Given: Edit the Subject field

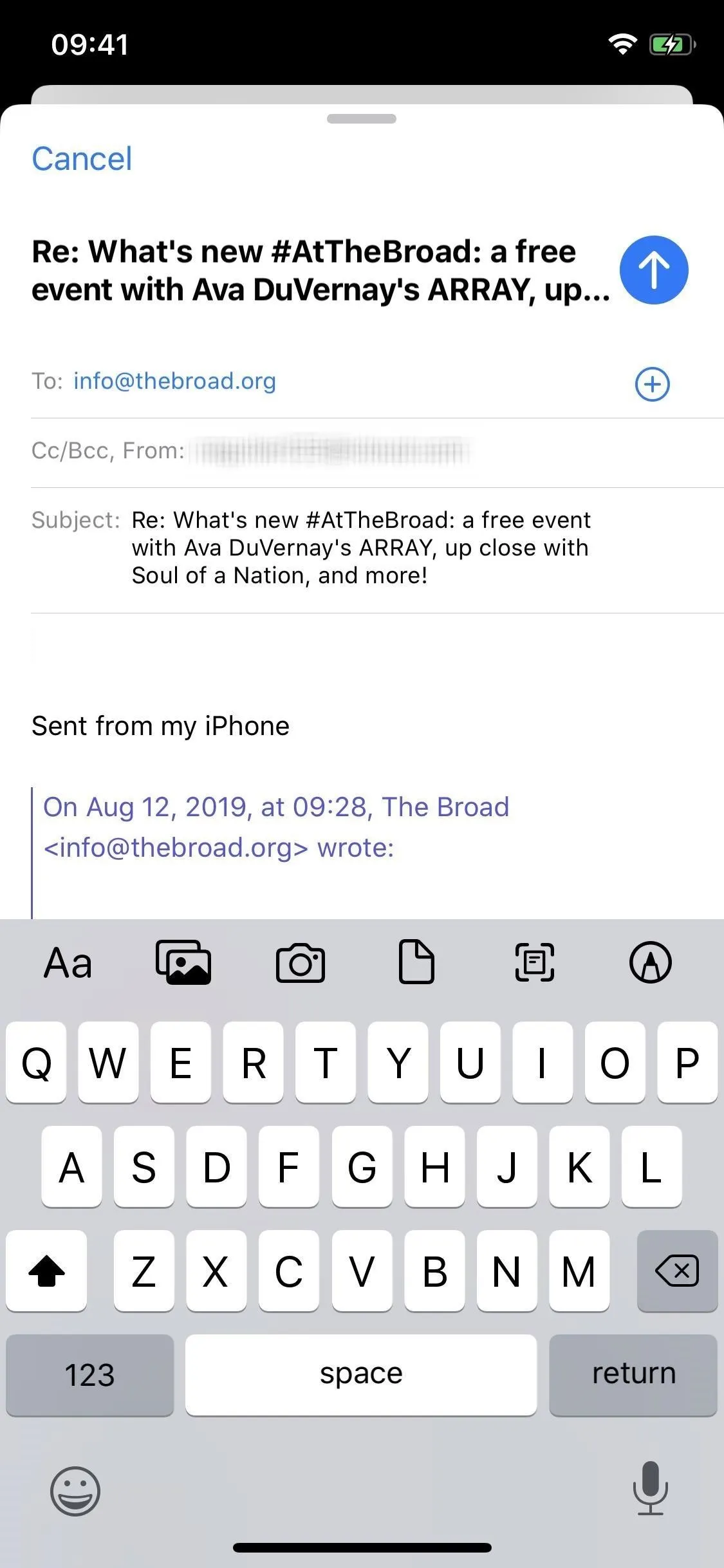Looking at the screenshot, I should [377, 548].
